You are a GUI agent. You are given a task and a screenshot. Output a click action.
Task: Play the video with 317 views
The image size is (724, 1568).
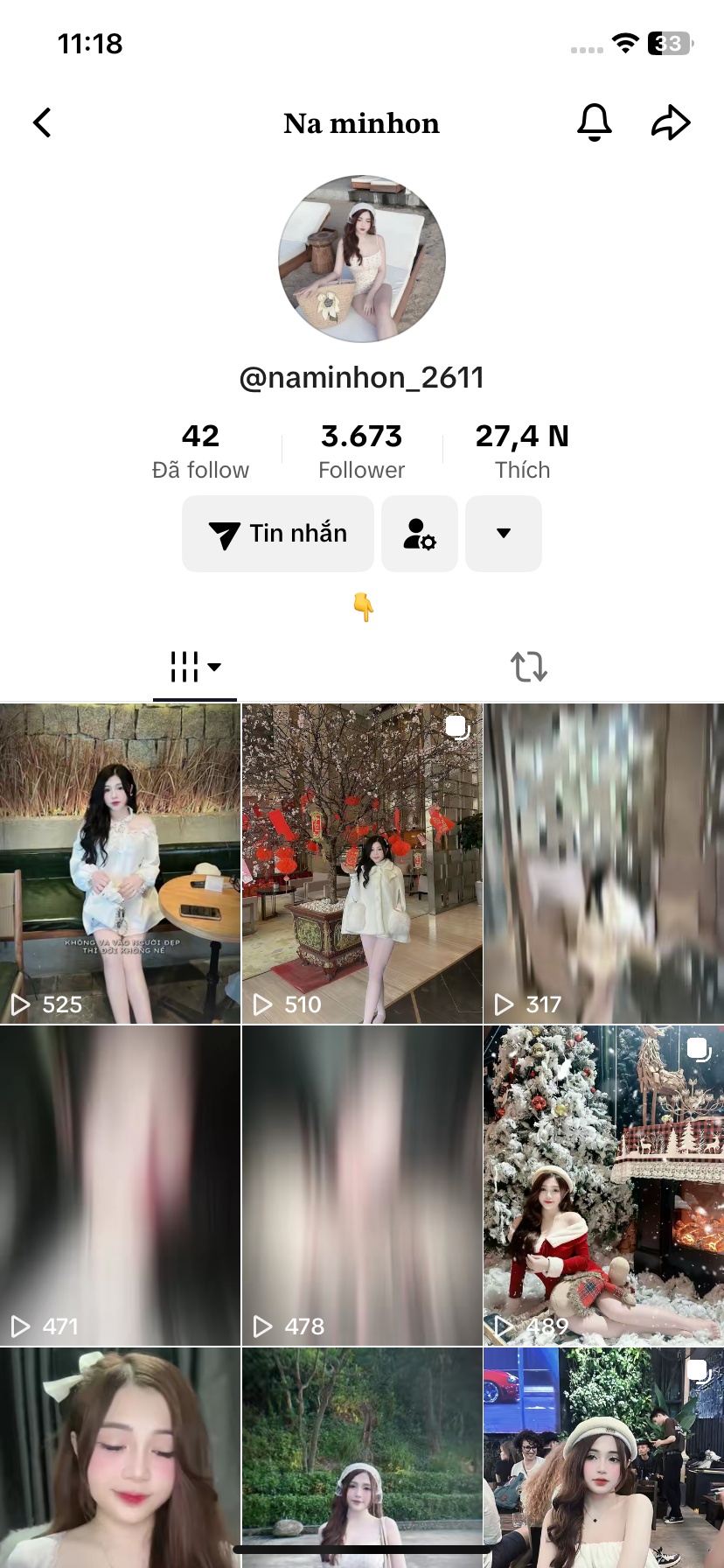tap(603, 864)
